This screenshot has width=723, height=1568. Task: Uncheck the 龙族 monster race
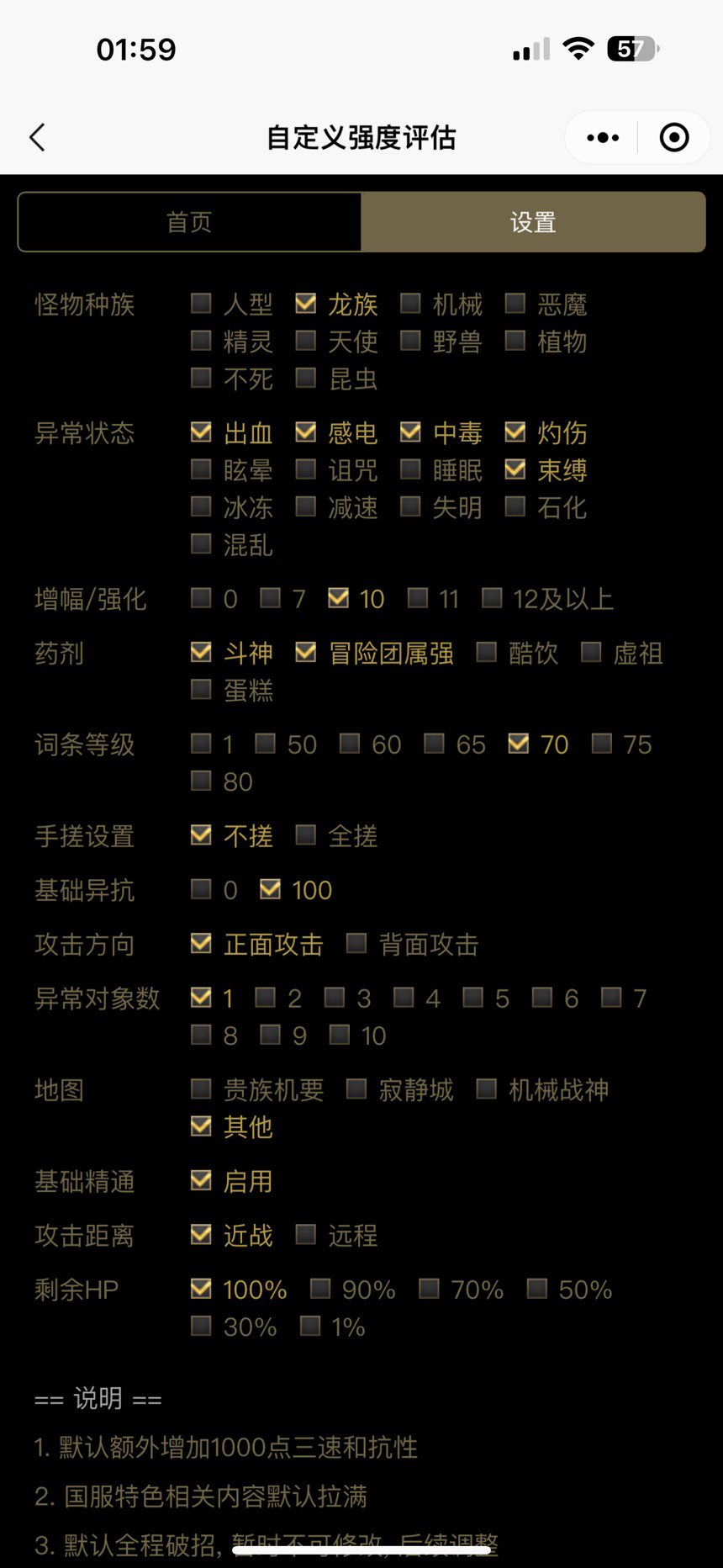point(306,304)
